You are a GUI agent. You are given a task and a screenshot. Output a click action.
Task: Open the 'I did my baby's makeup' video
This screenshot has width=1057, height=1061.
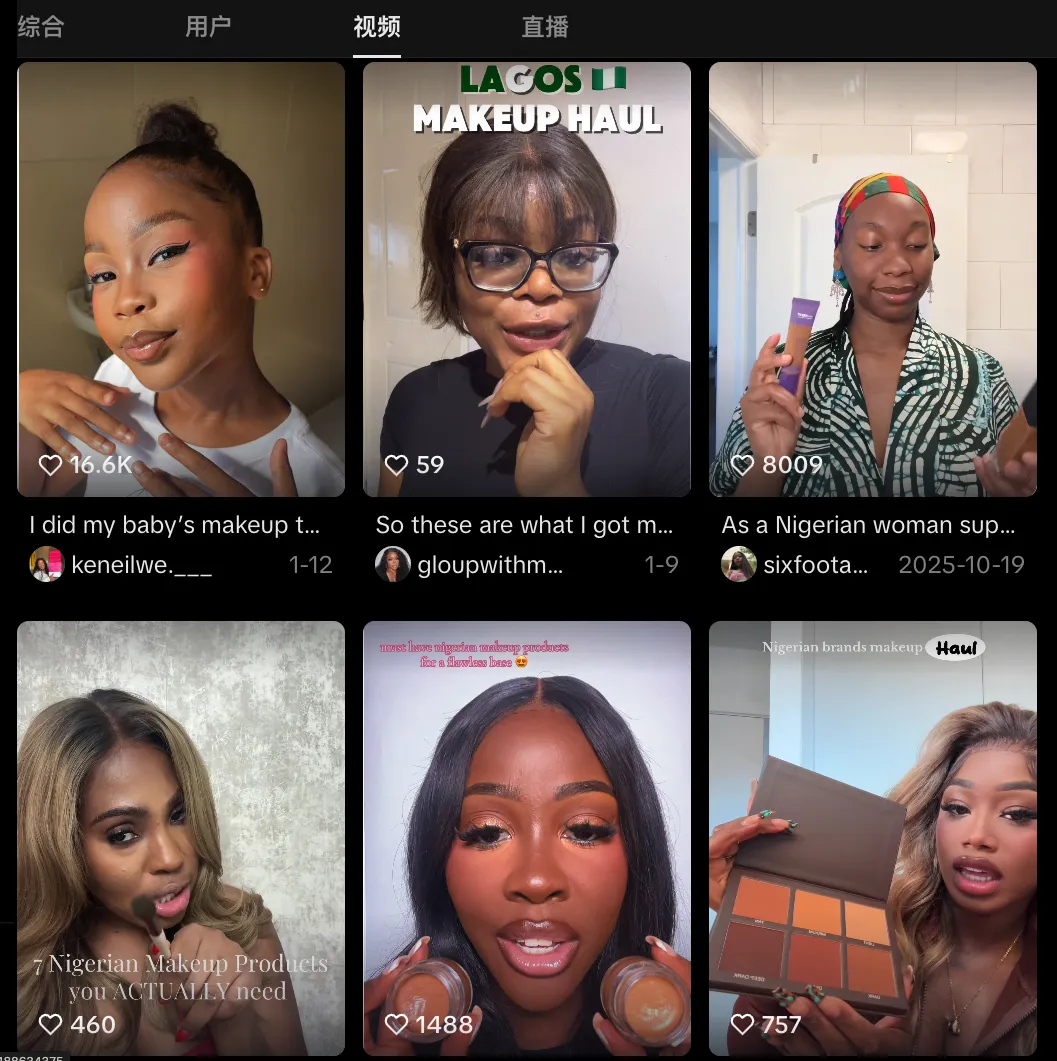point(181,279)
